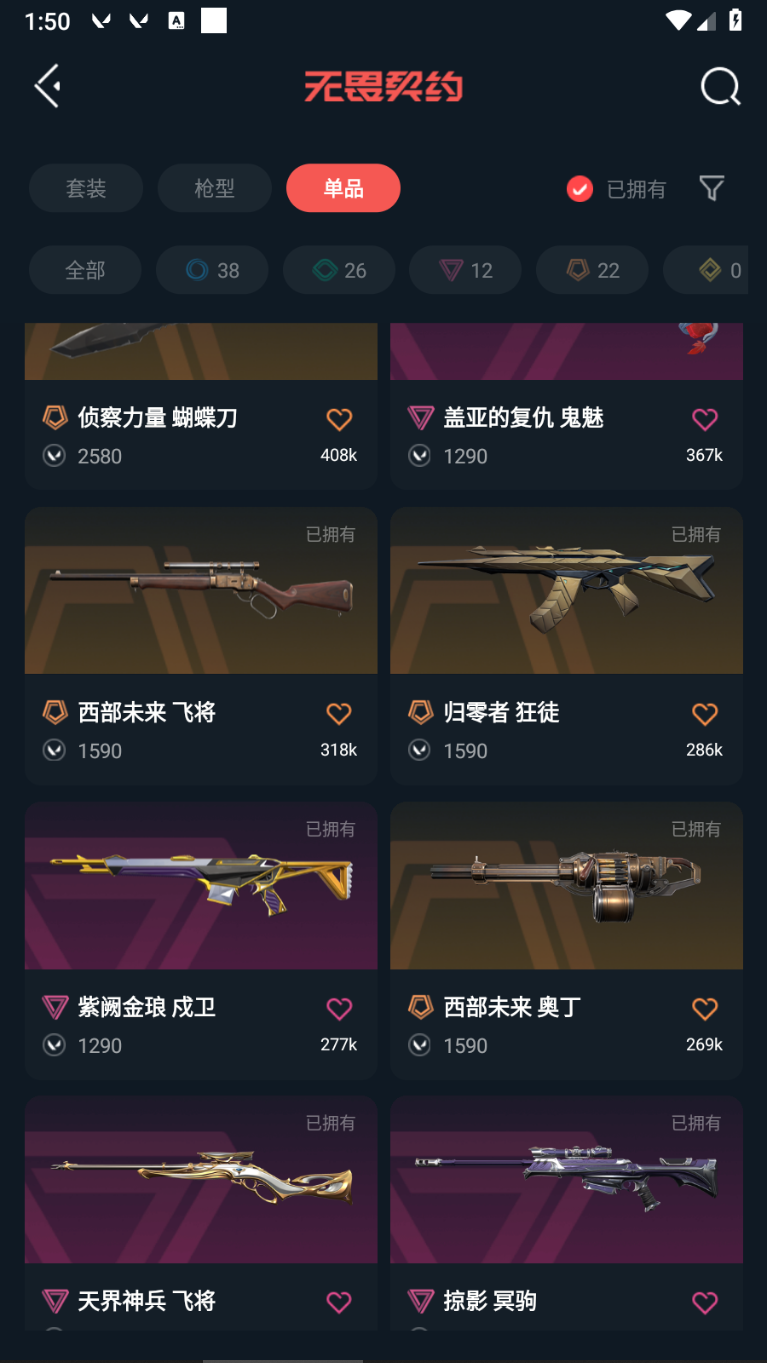The image size is (767, 1363).
Task: Open the 天界神兵 飞将 skin card
Action: [x=201, y=1213]
